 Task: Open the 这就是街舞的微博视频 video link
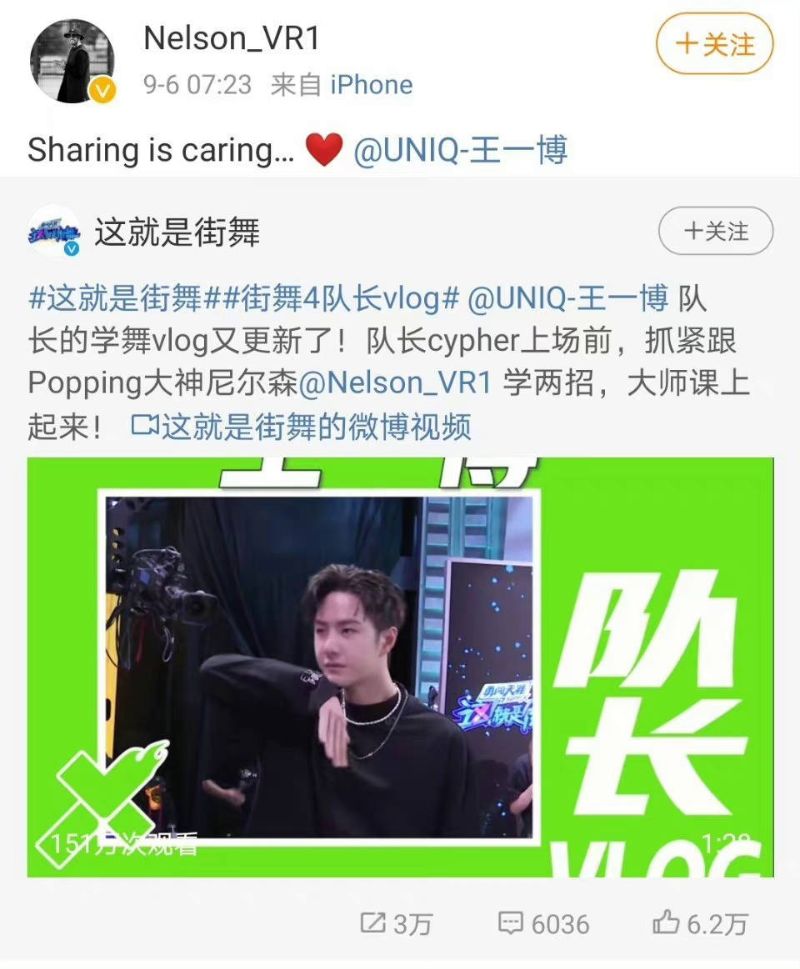coord(301,427)
